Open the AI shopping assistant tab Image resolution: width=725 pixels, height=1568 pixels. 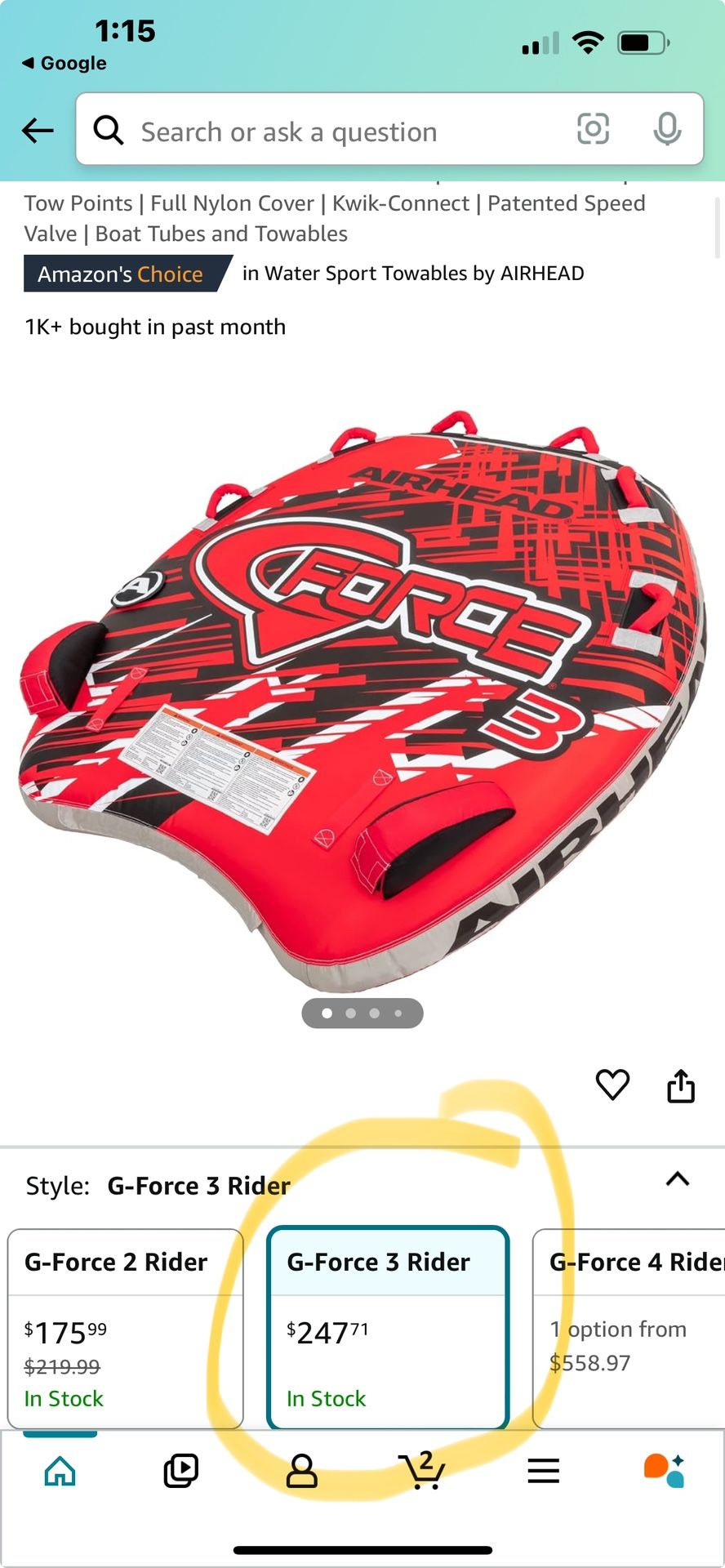point(664,1471)
